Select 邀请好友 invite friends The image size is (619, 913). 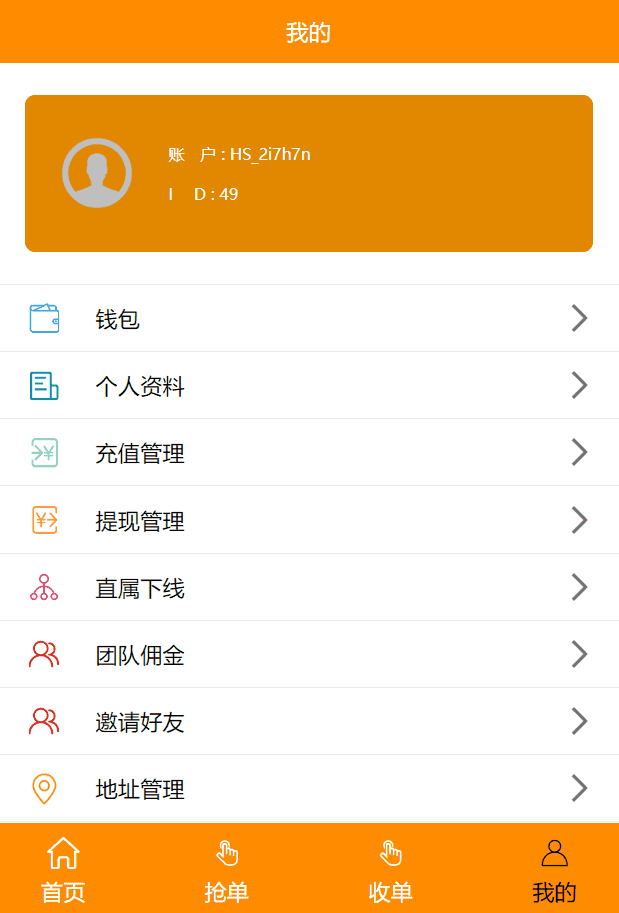(309, 721)
